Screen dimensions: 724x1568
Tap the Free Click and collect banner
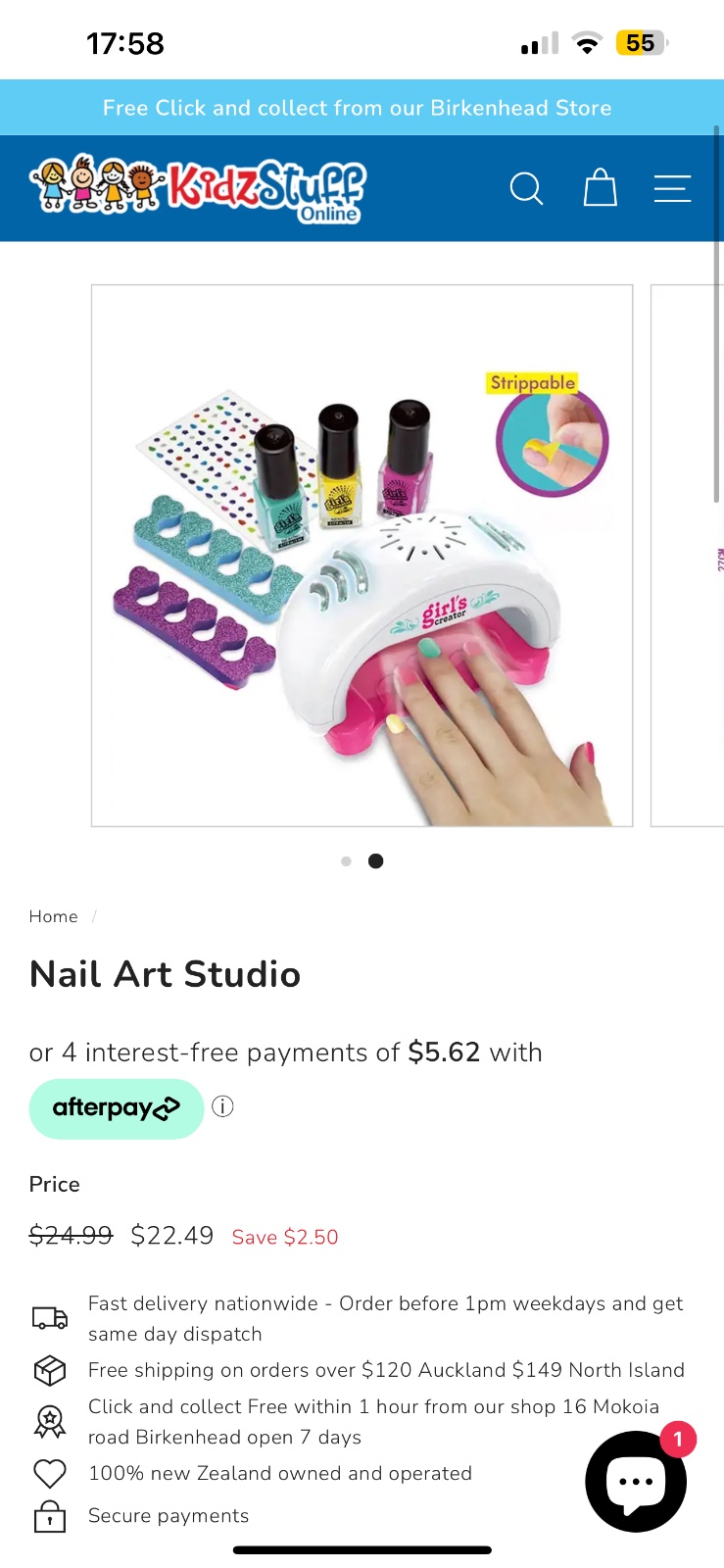(358, 108)
